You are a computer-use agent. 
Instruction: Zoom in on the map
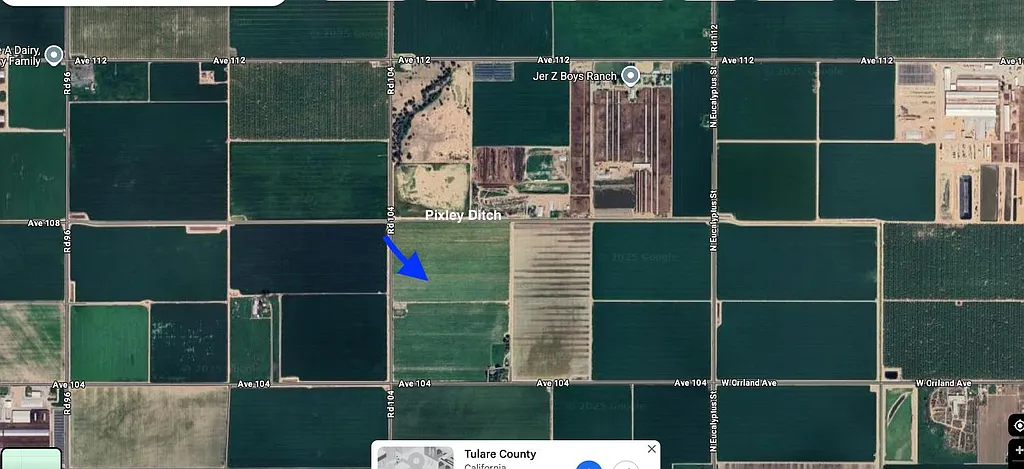tap(1018, 452)
